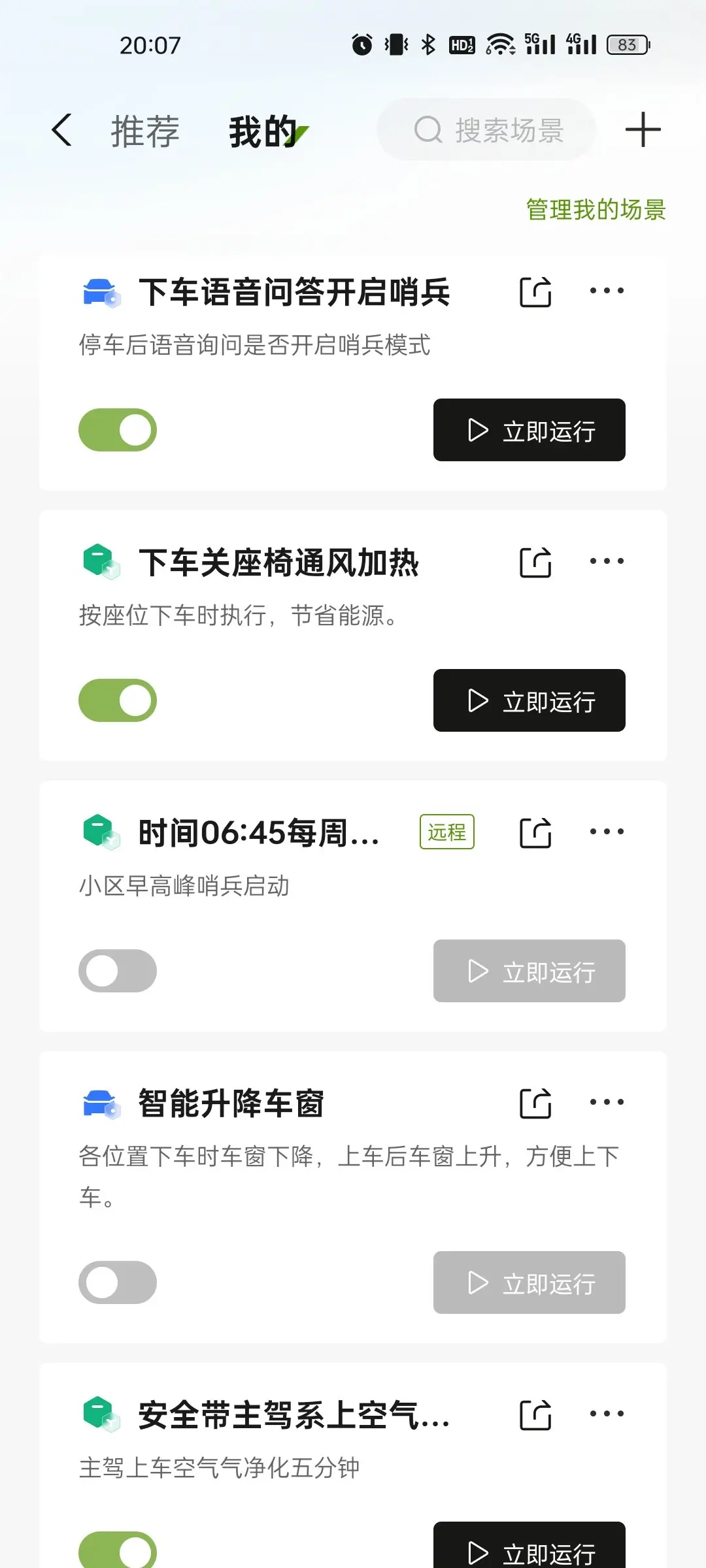This screenshot has height=1568, width=706.
Task: Tap 立即运行 for 下车关座椅通风加热
Action: (x=529, y=700)
